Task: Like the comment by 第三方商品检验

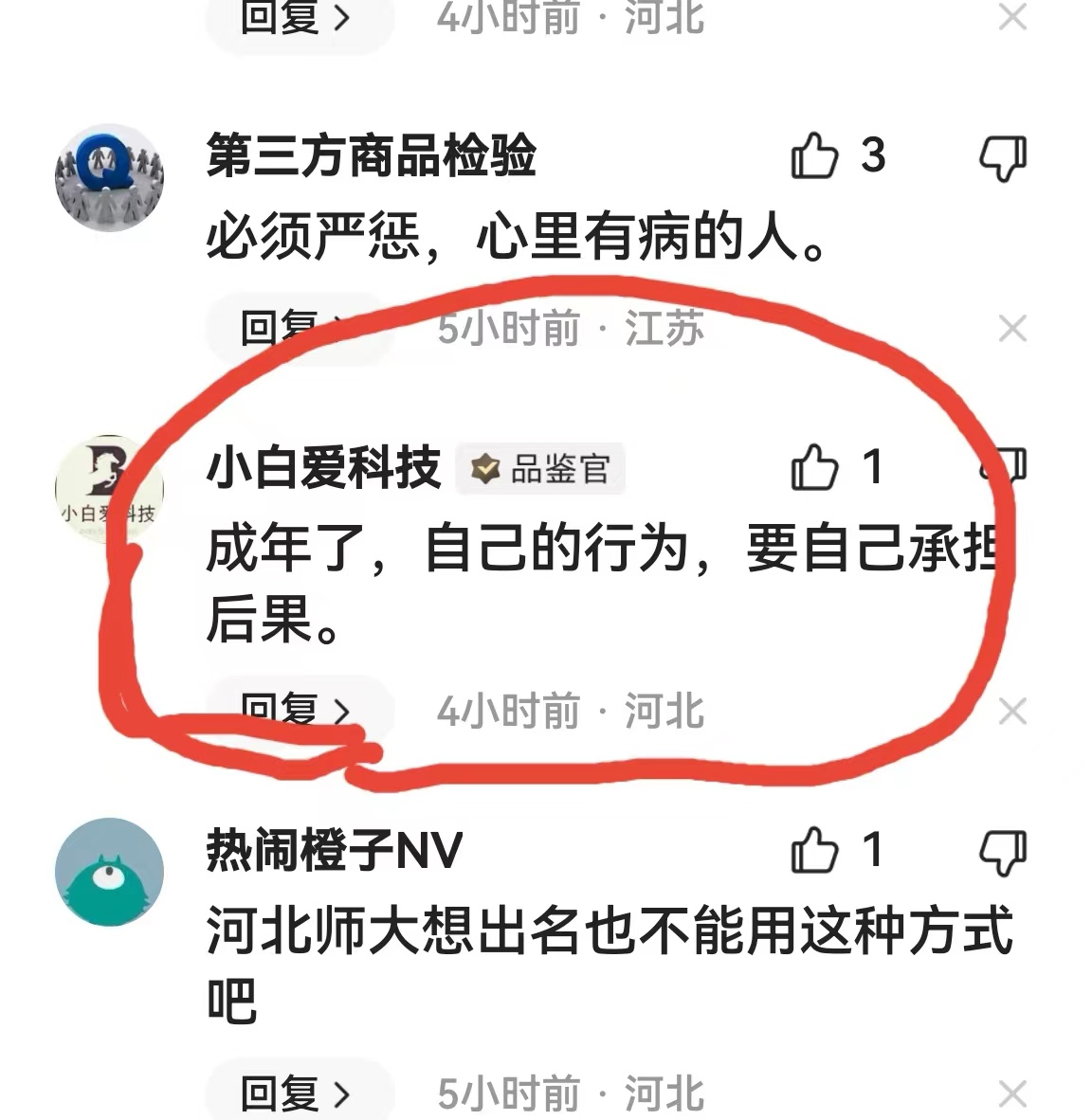Action: click(x=815, y=156)
